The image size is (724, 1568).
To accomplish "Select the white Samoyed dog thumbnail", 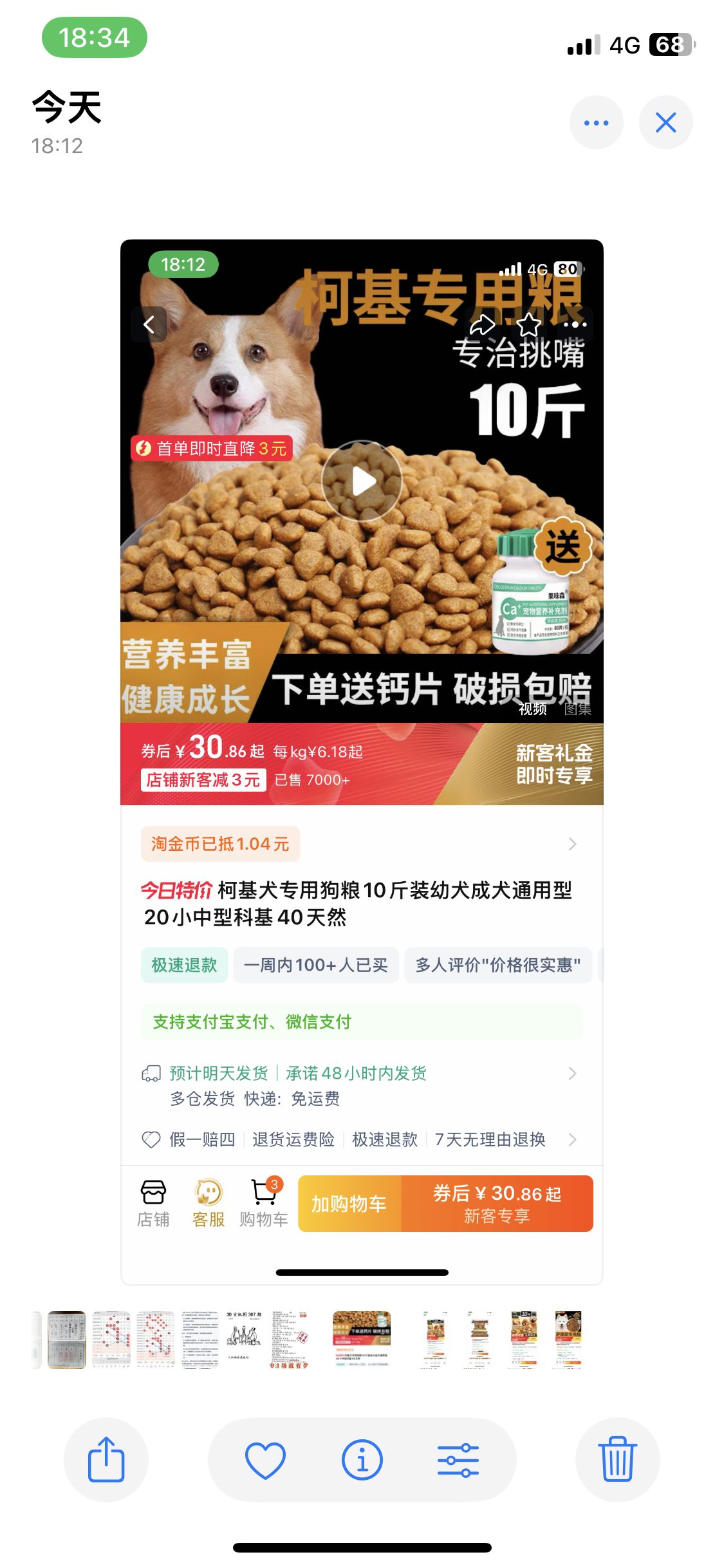I will click(568, 1339).
